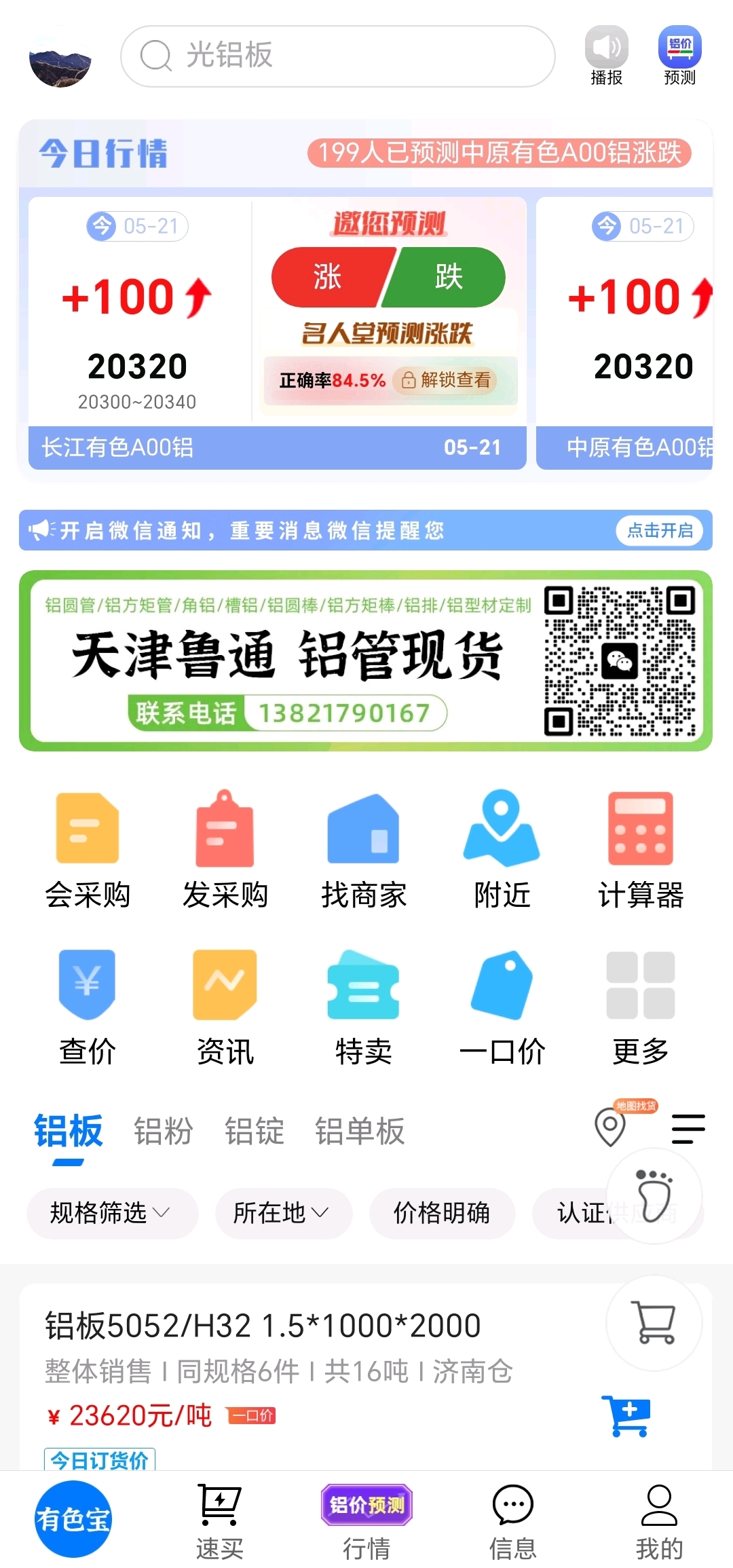
Task: Open 一口价 section
Action: [x=502, y=1008]
